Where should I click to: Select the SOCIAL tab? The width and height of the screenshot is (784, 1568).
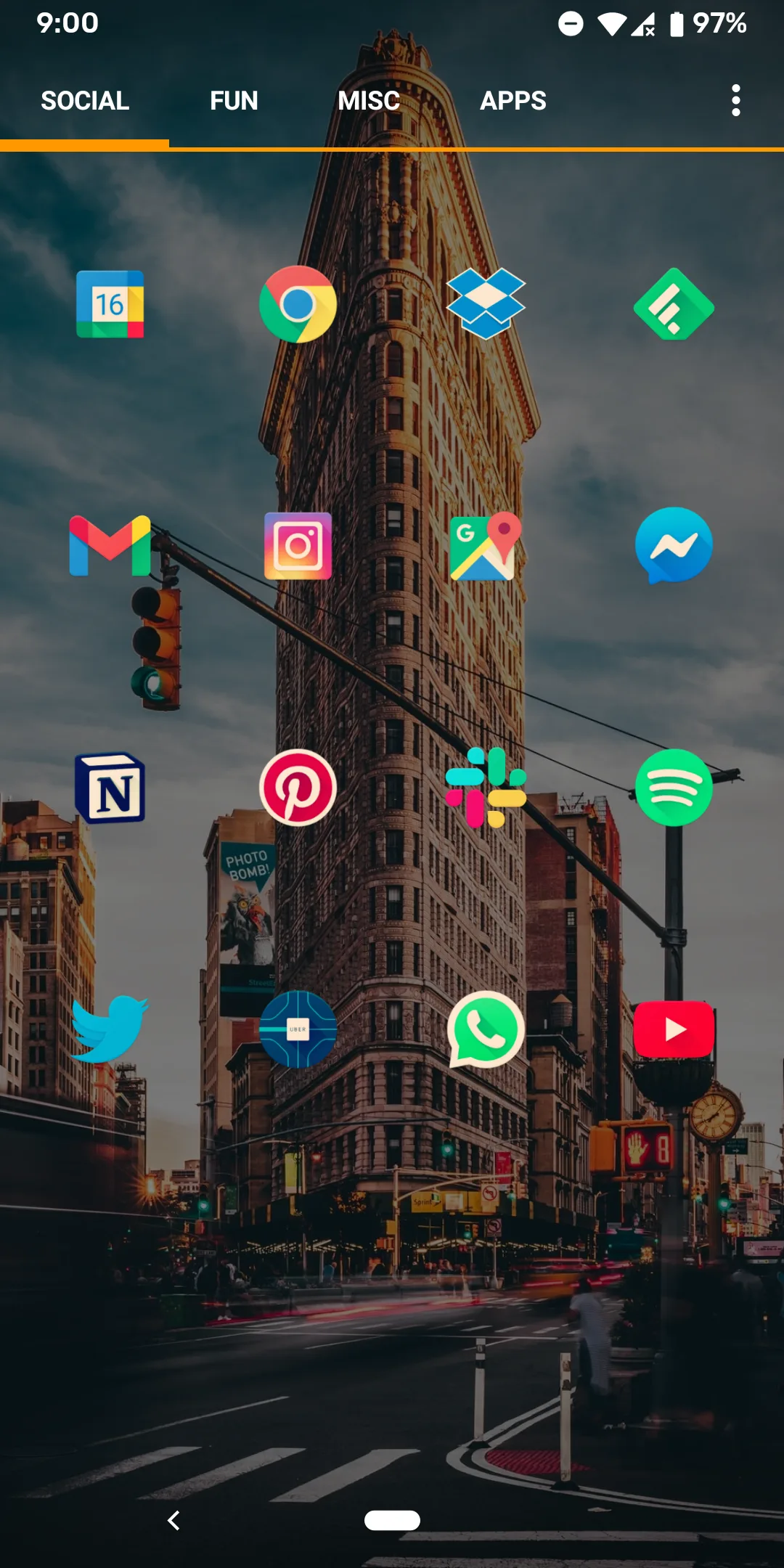(x=85, y=101)
